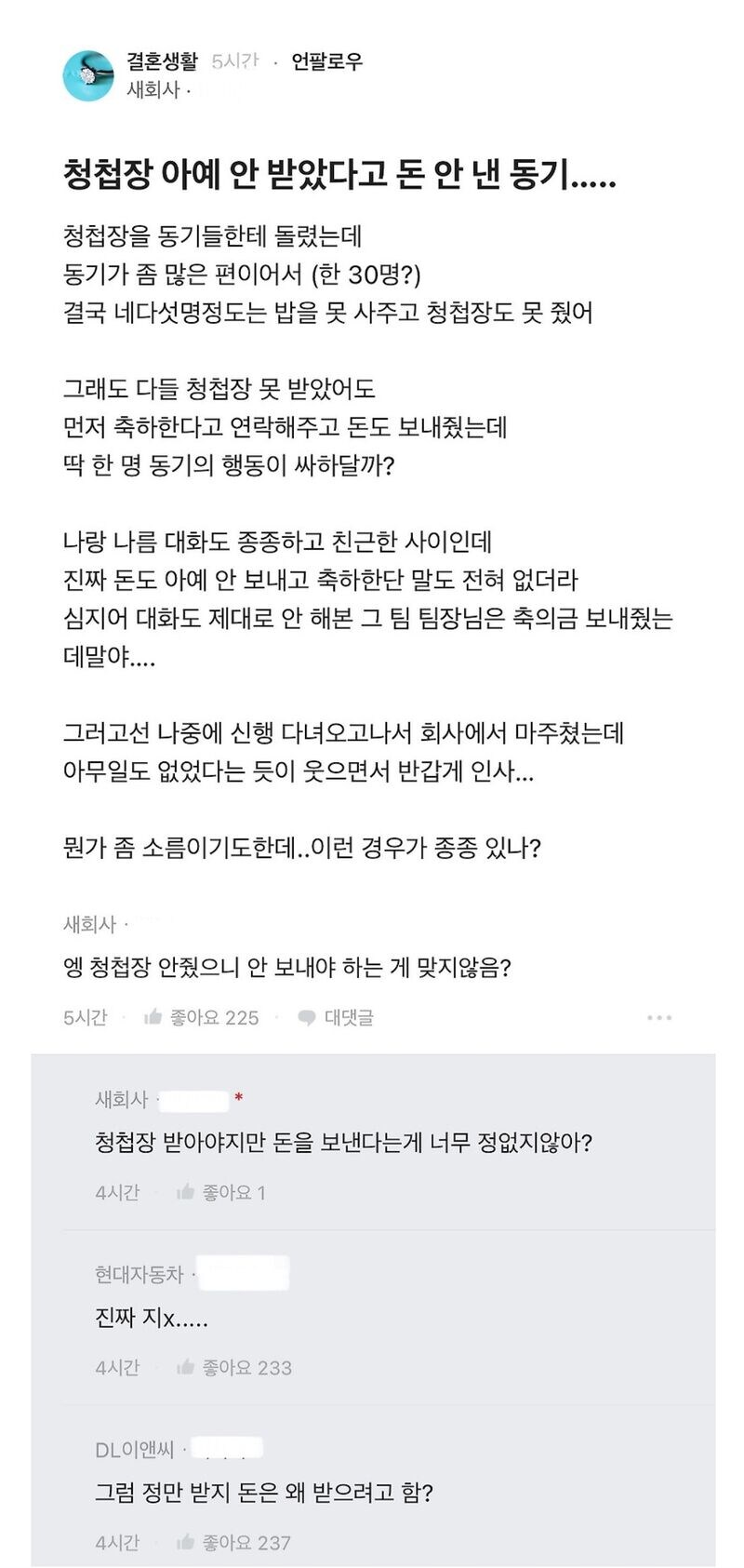The width and height of the screenshot is (744, 1568).
Task: Open replies via the 대댓글 speech bubble icon
Action: [308, 1018]
